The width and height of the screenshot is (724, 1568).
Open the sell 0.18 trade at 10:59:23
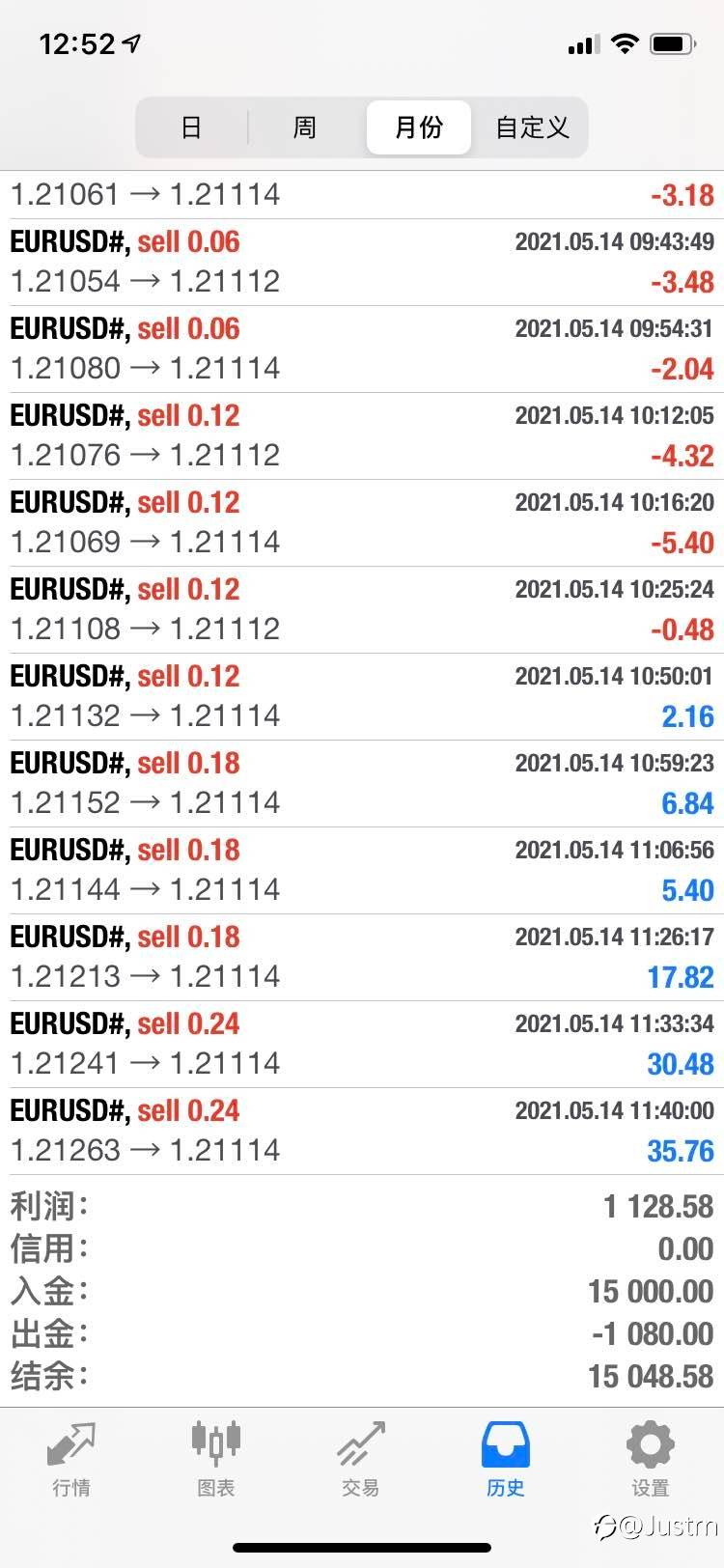tap(362, 783)
